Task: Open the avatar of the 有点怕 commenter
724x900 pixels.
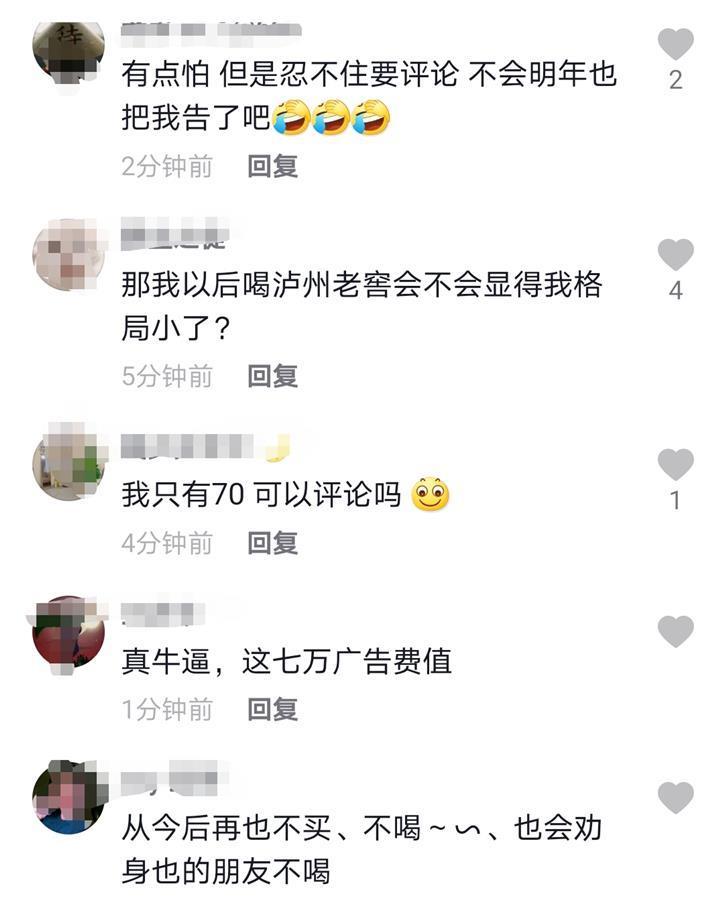Action: coord(69,48)
